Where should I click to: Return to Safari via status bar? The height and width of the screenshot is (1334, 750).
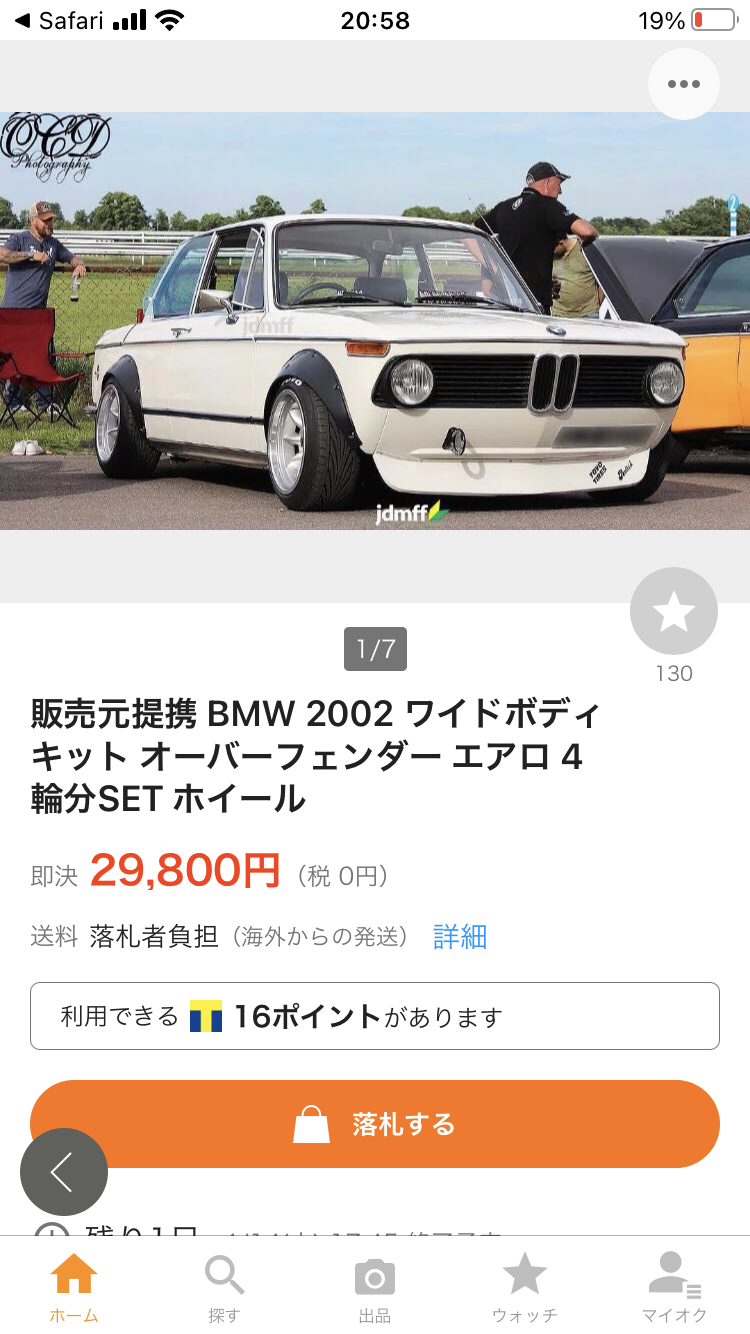pos(60,20)
